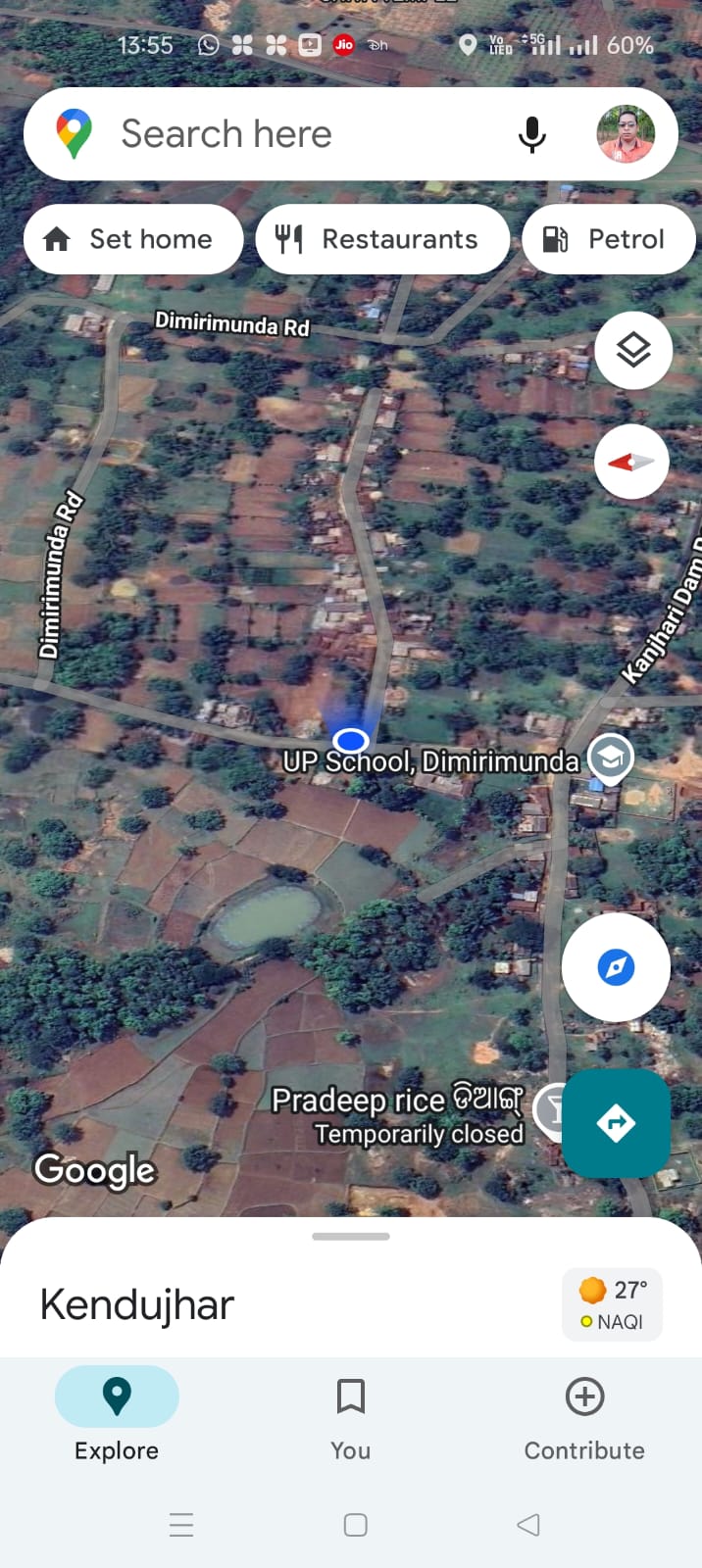Select the Set home chip
This screenshot has width=702, height=1568.
pos(133,239)
